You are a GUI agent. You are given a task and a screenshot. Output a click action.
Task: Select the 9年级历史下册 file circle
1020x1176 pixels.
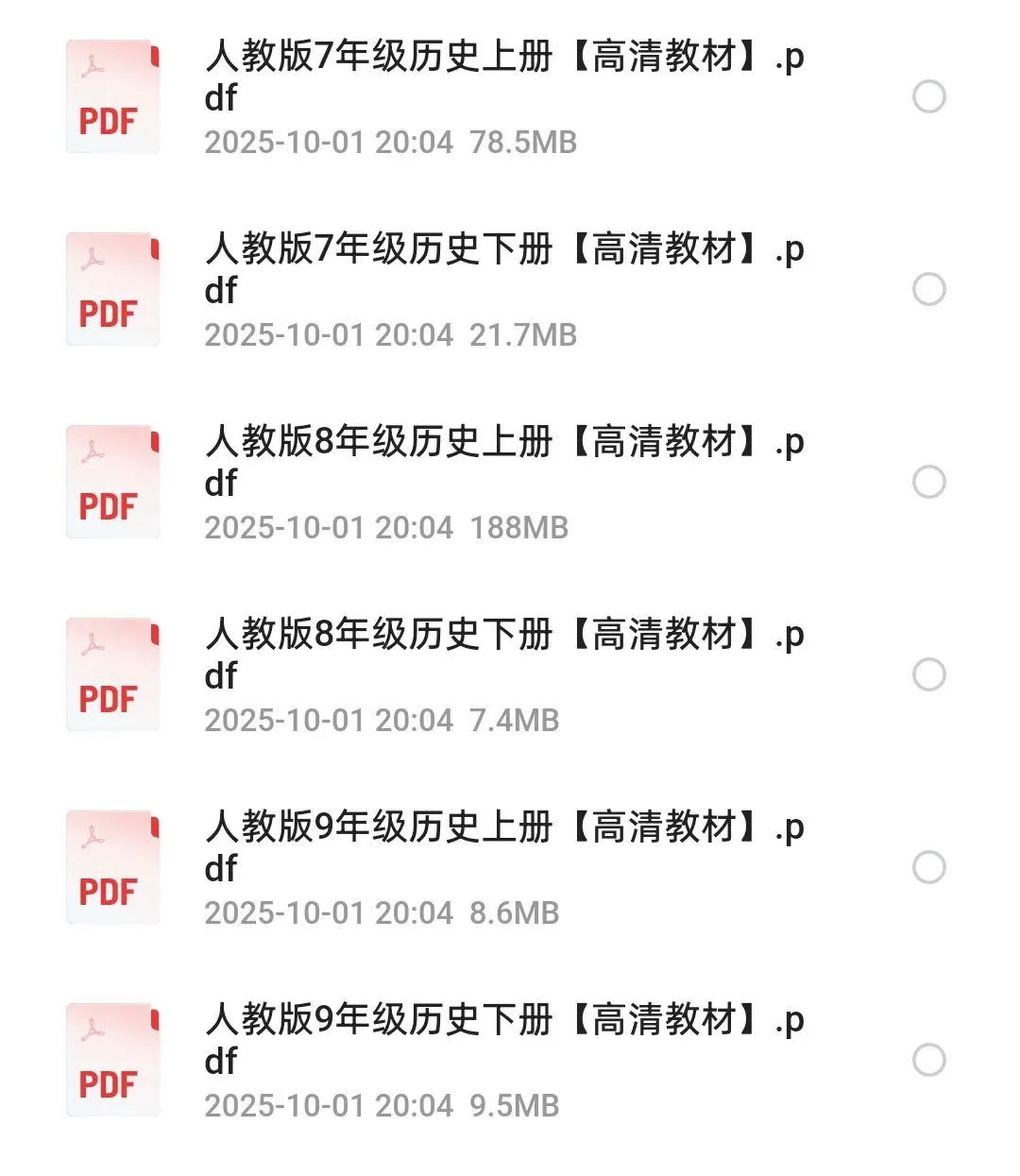coord(929,1060)
